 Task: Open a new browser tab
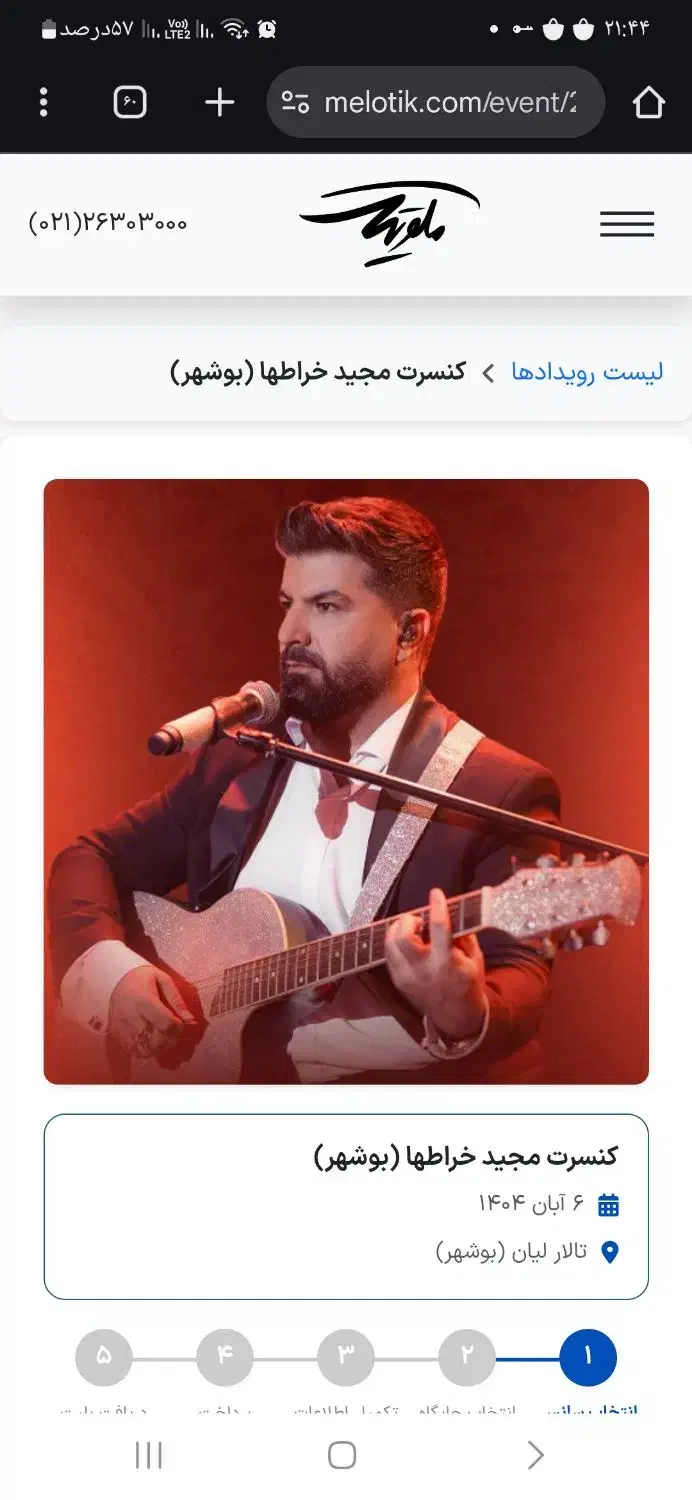point(219,102)
